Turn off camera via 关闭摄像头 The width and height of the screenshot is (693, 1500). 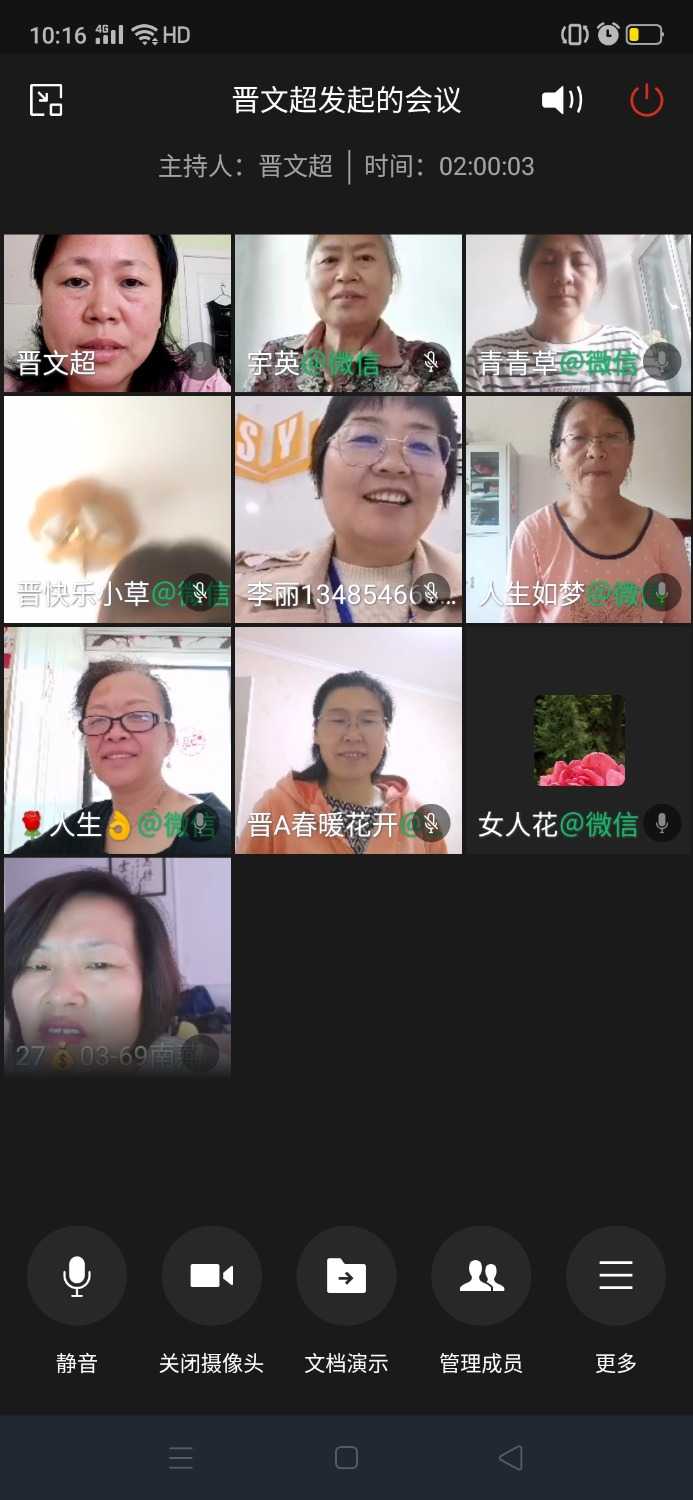[211, 1276]
